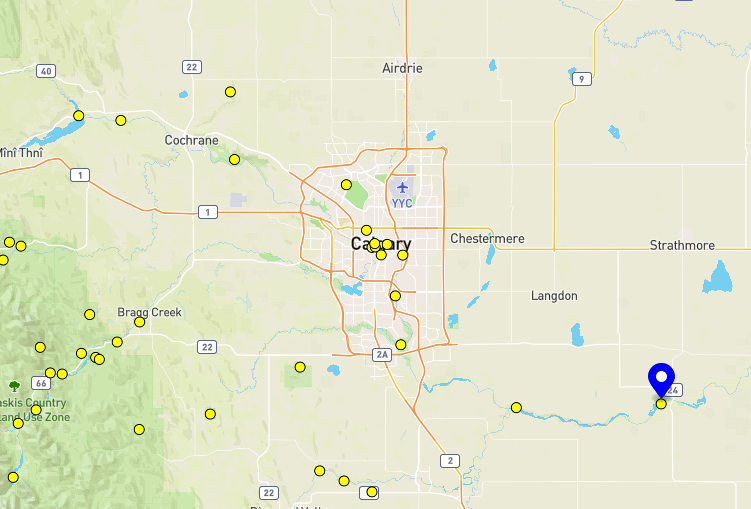Image resolution: width=751 pixels, height=509 pixels.
Task: Open the yellow marker north of Cochrane by Highway 22
Action: pyautogui.click(x=230, y=92)
